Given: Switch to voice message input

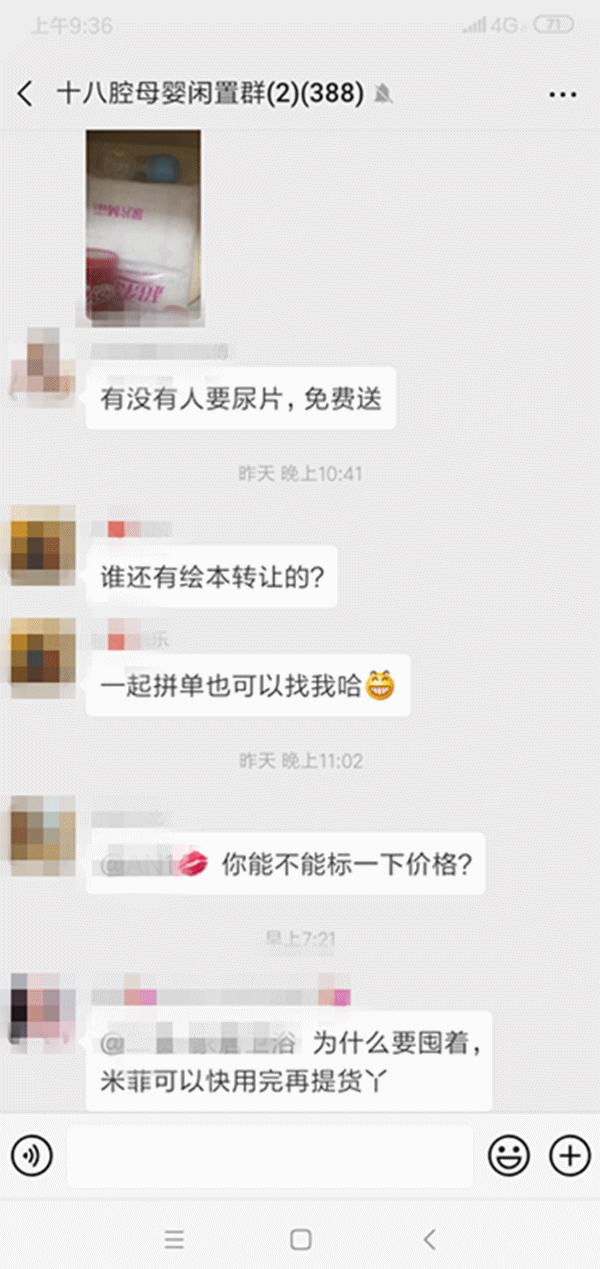Looking at the screenshot, I should click(32, 1156).
